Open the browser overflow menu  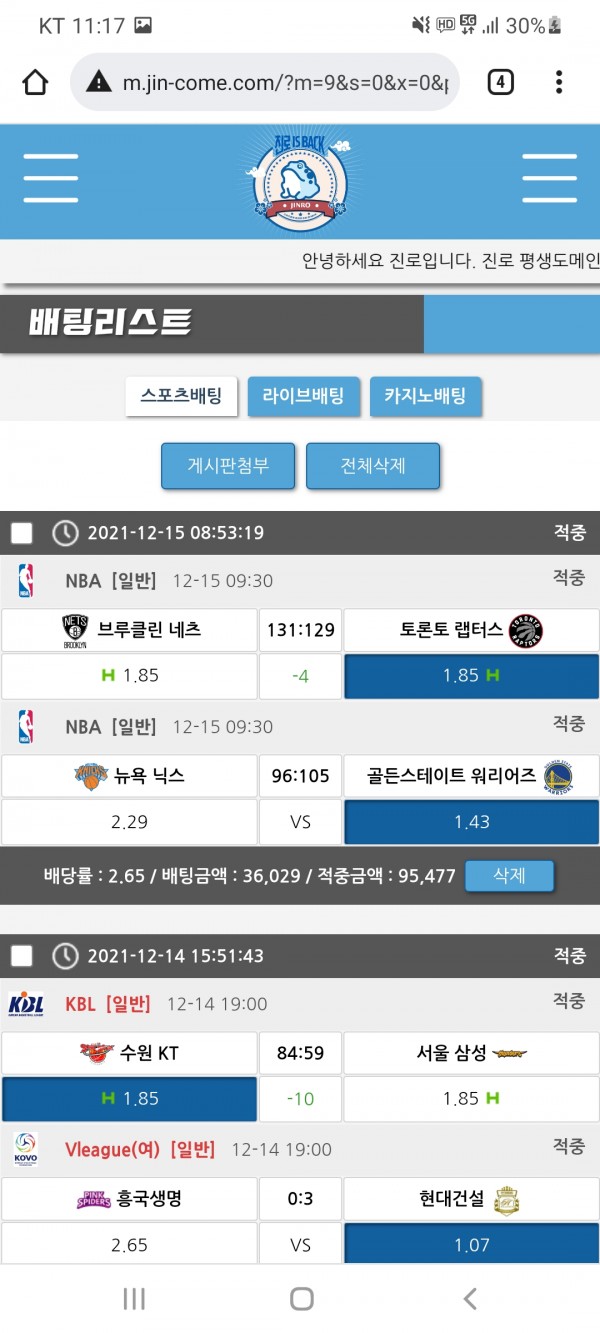click(559, 82)
